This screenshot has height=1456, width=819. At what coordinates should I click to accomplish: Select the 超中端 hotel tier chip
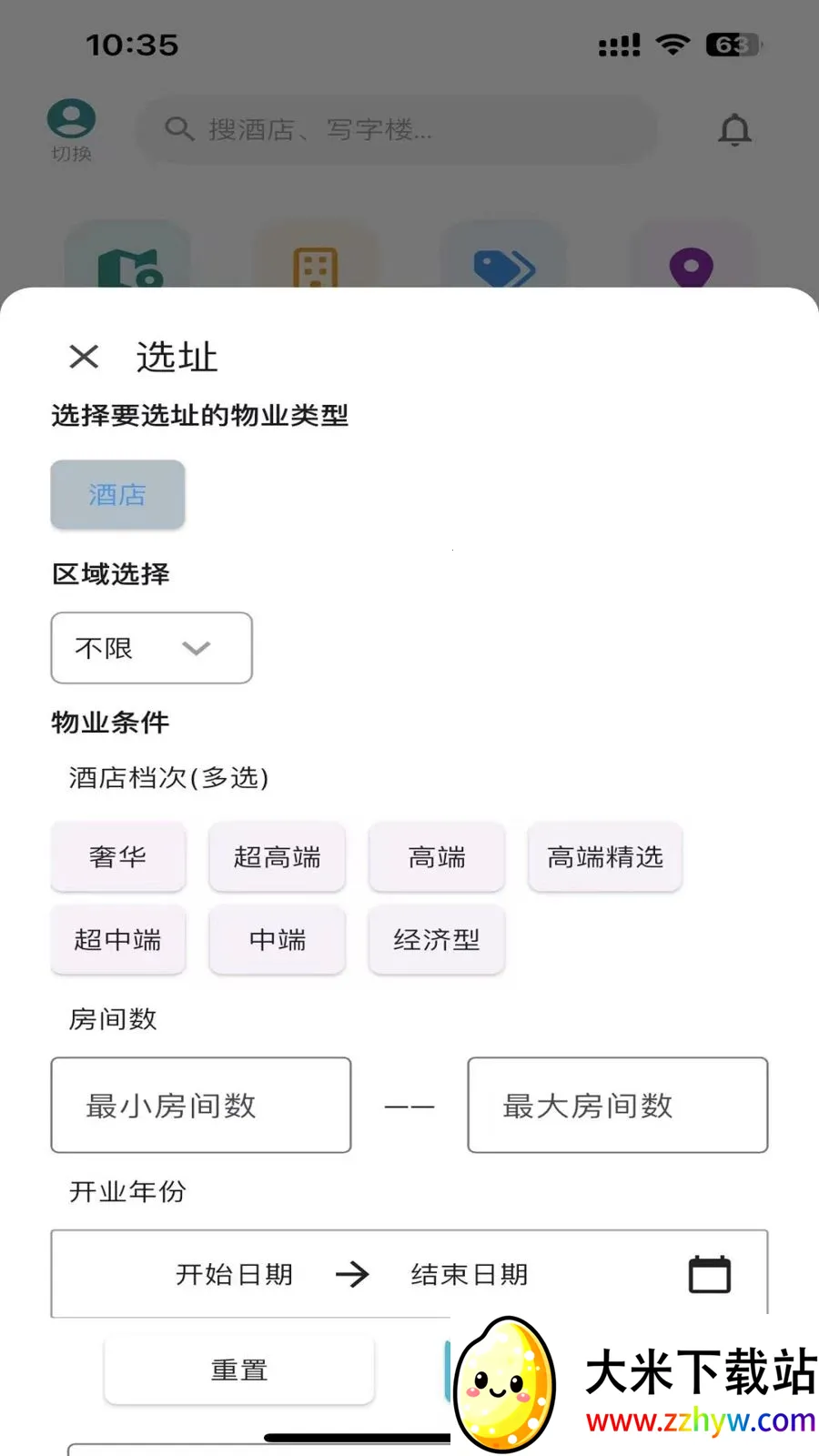[x=117, y=939]
